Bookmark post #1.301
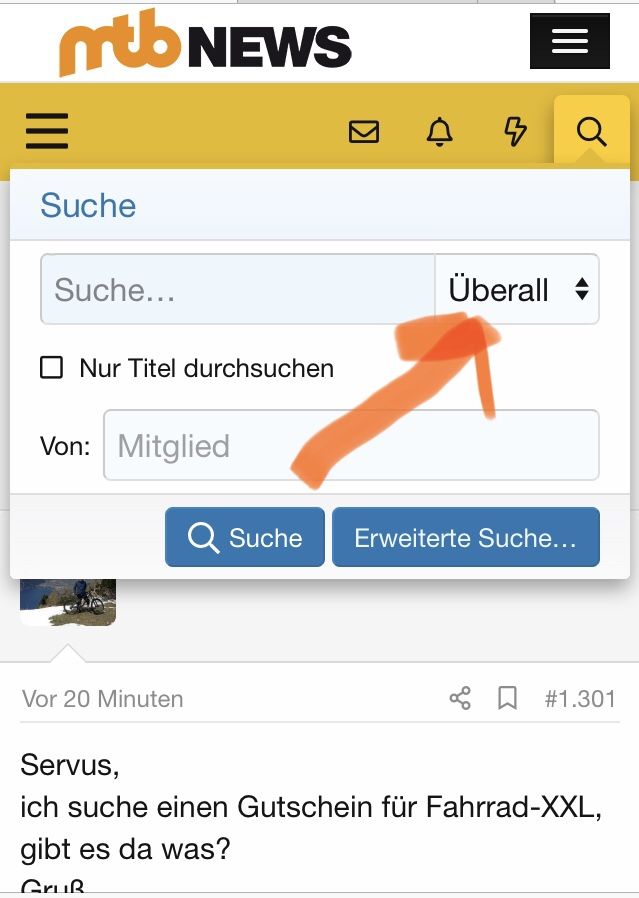 tap(508, 698)
